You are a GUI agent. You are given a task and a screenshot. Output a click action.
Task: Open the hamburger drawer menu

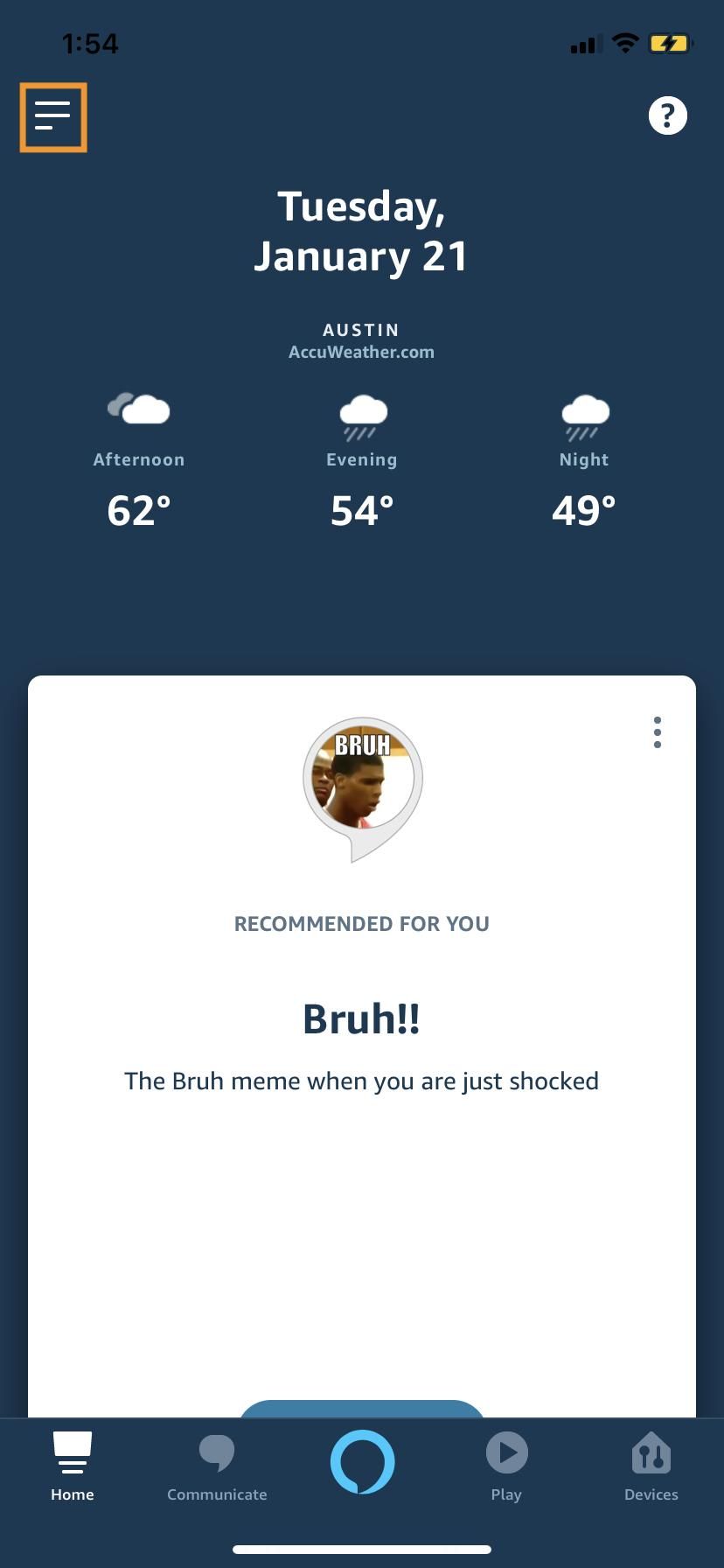coord(53,117)
